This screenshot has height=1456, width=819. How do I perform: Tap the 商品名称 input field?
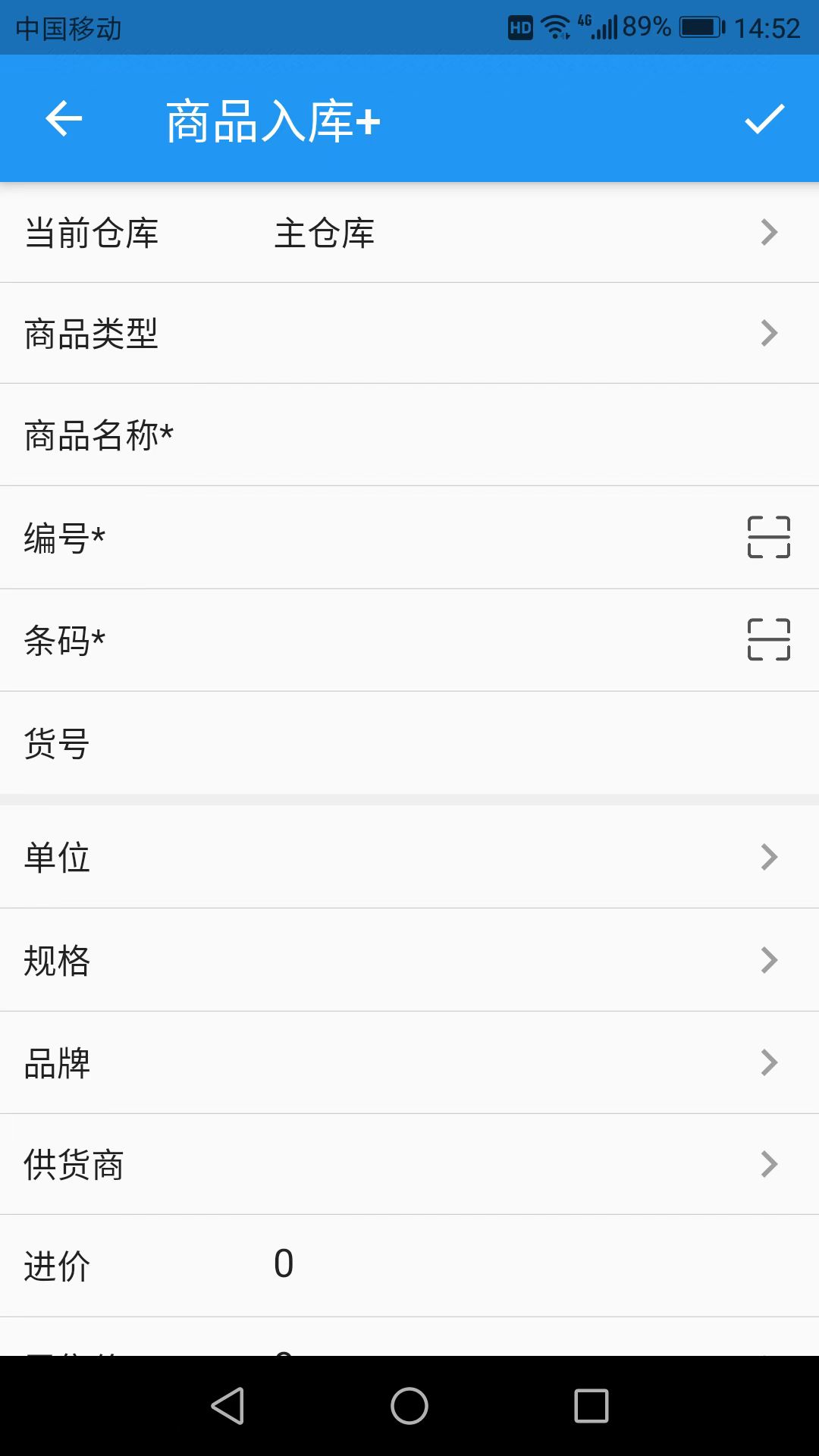coord(409,435)
